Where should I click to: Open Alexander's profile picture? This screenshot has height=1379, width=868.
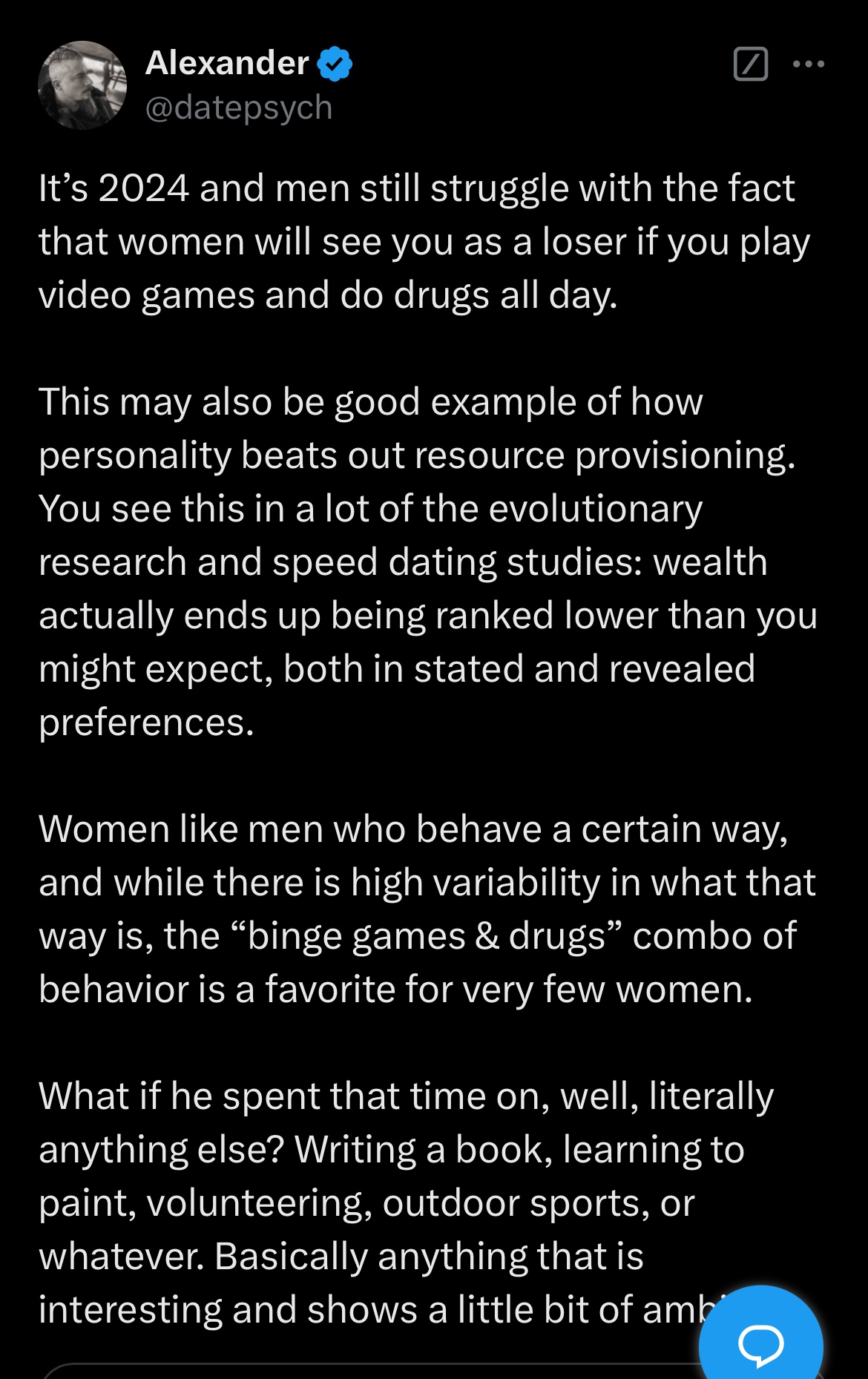click(x=82, y=85)
